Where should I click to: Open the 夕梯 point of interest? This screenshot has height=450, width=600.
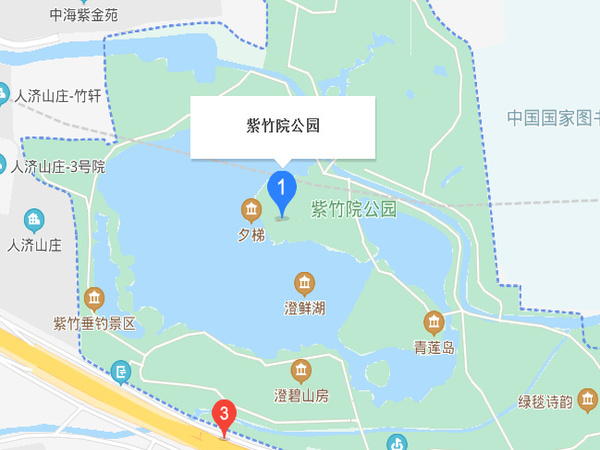pyautogui.click(x=251, y=210)
